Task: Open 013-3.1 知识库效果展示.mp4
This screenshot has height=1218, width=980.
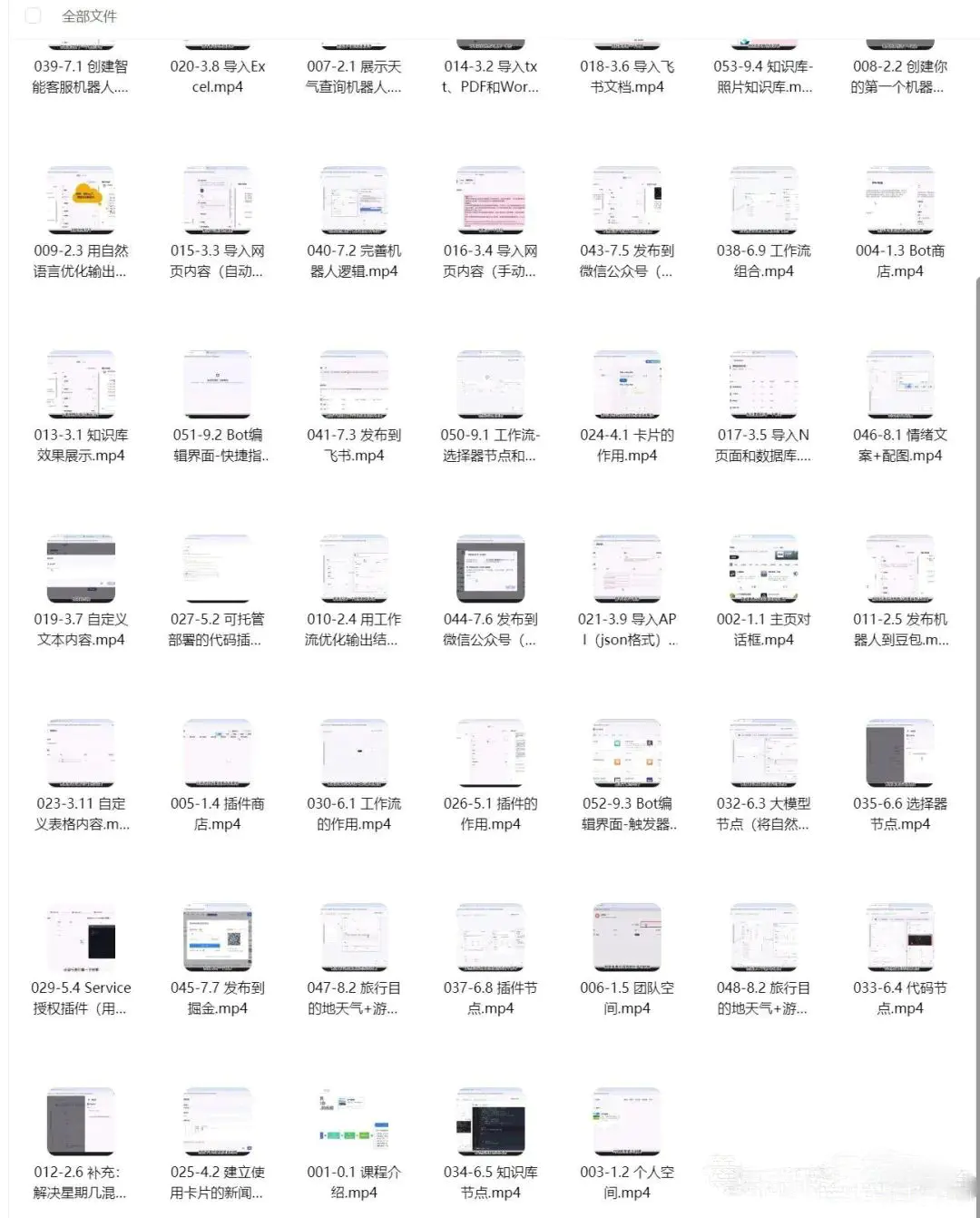Action: tap(81, 385)
